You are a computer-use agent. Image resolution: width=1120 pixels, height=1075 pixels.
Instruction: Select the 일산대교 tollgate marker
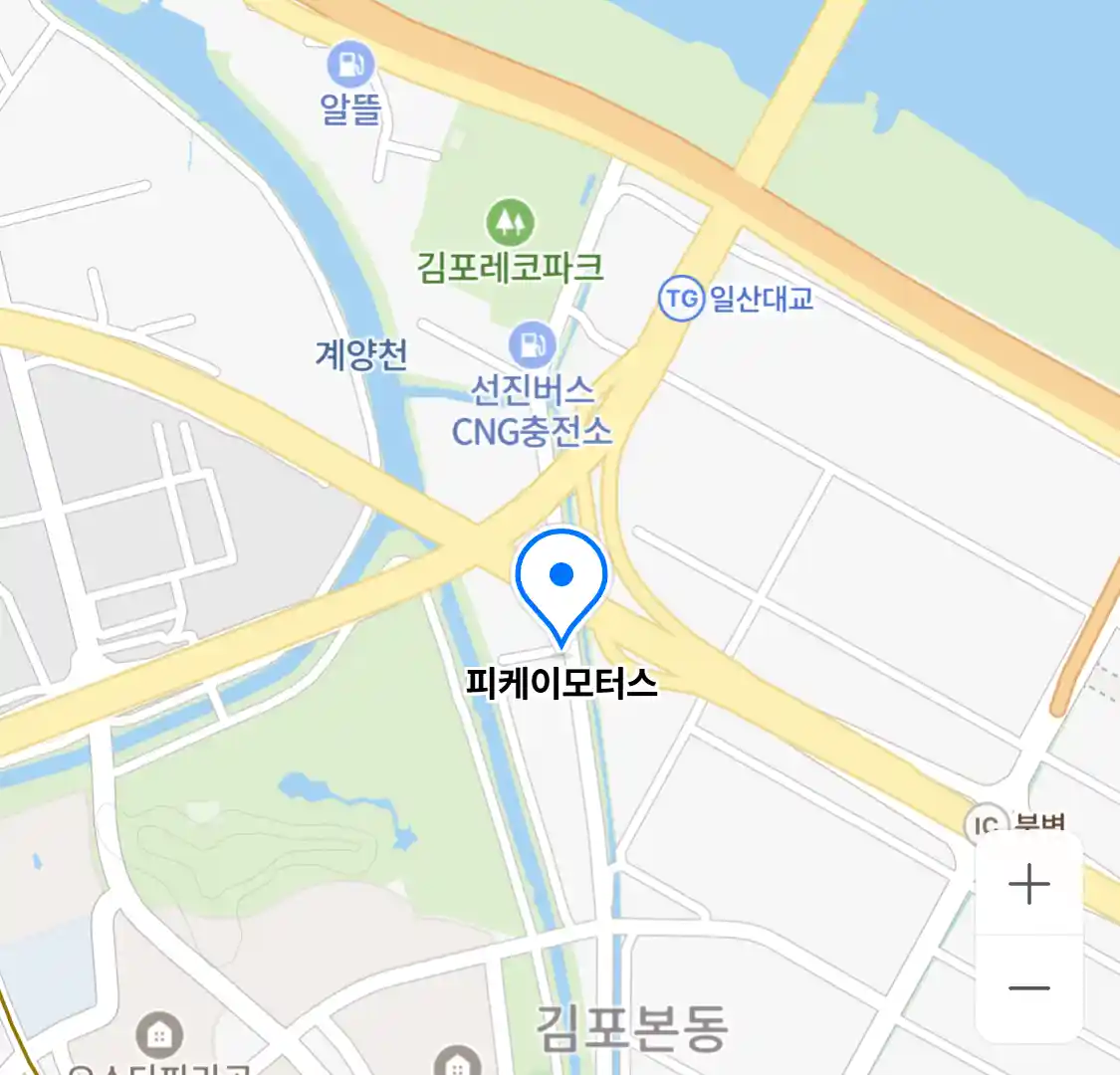coord(681,299)
